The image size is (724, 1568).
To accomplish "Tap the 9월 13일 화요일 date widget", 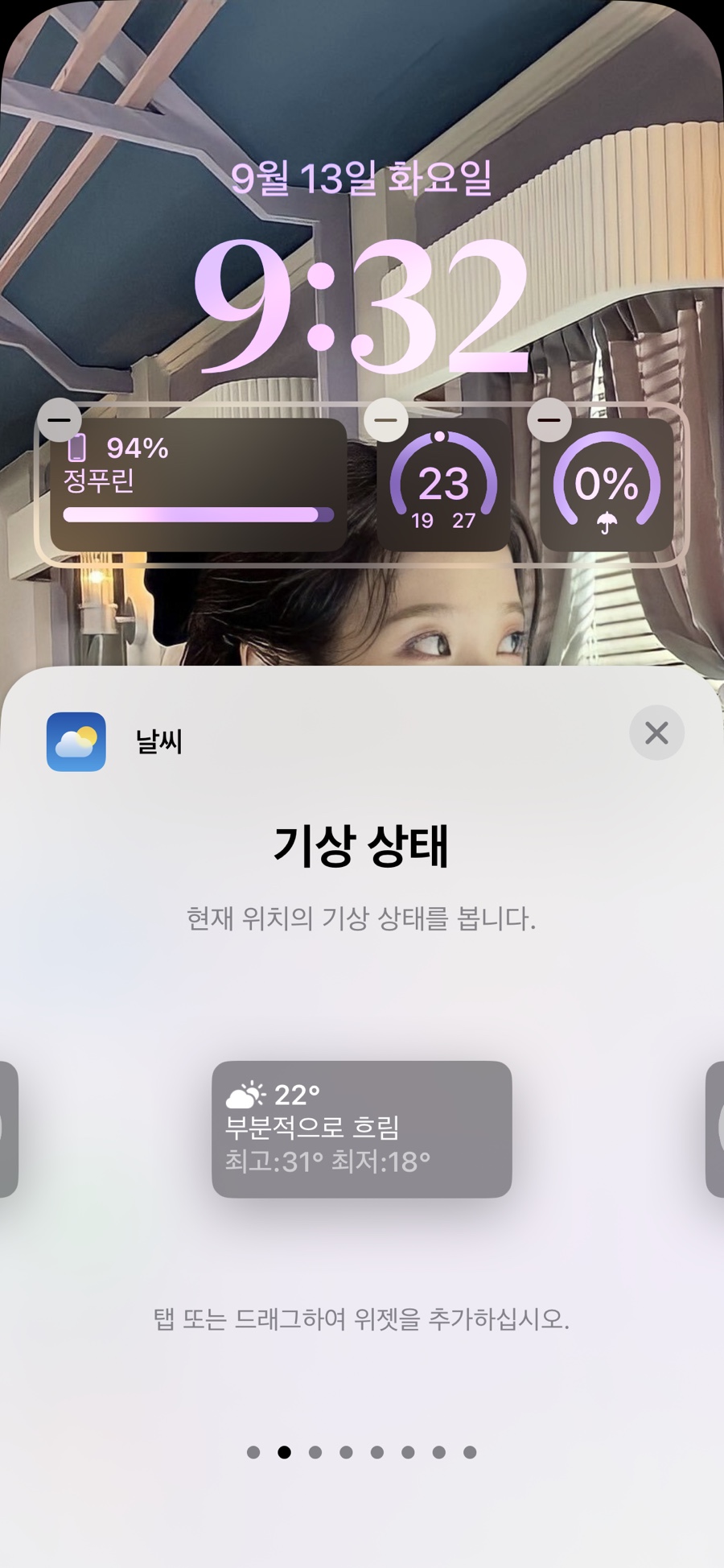I will [361, 178].
